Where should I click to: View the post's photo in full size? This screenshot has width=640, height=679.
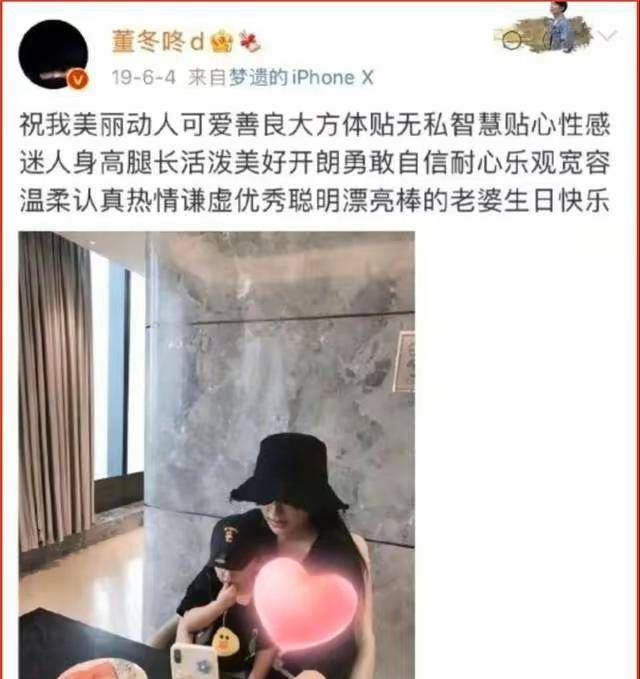tap(216, 455)
